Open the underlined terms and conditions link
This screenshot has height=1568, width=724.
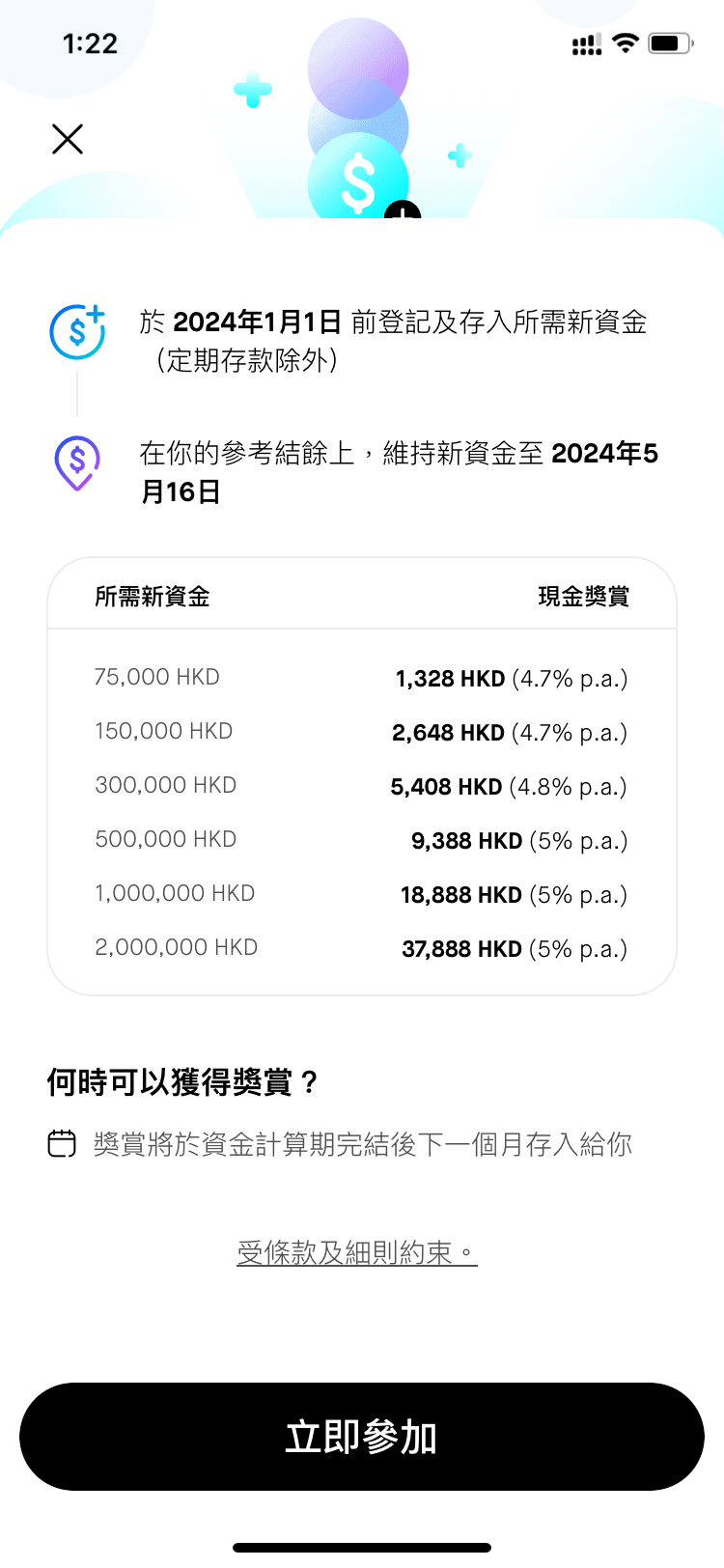[357, 1253]
